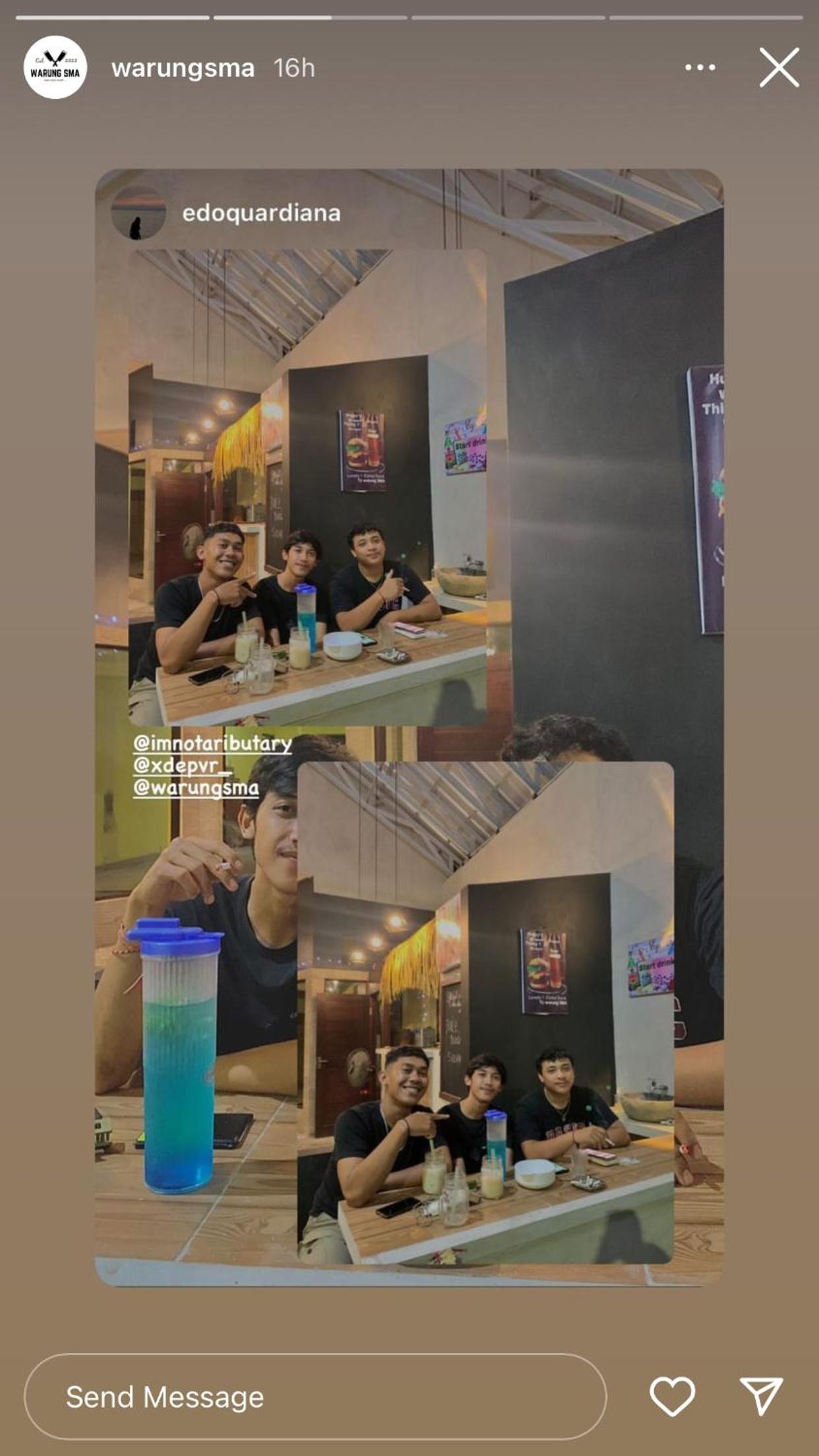This screenshot has width=819, height=1456.
Task: Type a reply in Send Message field
Action: click(x=315, y=1397)
